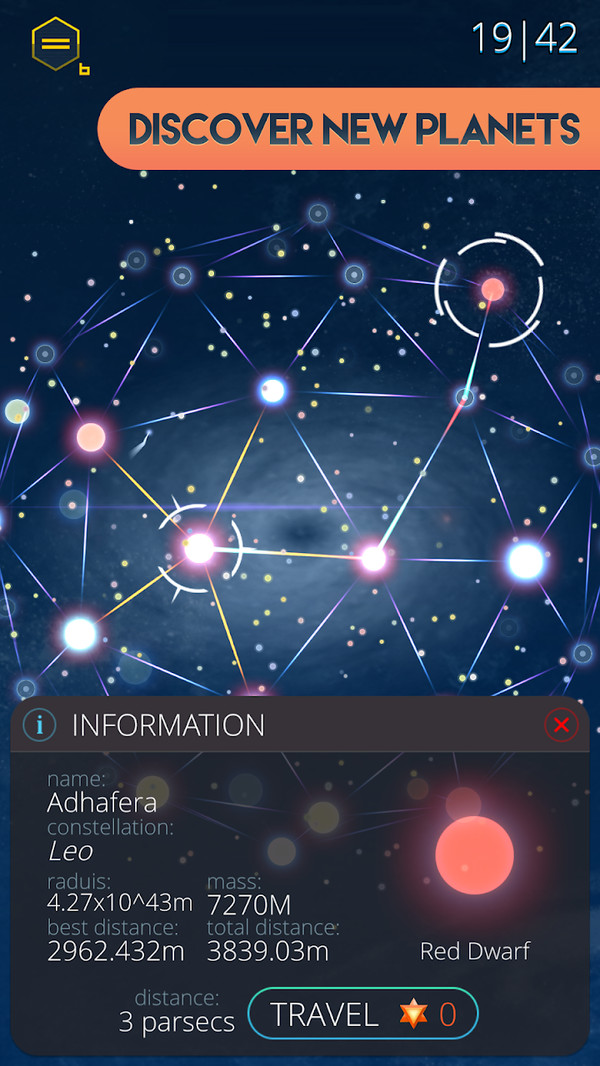Close the Information panel

point(561,725)
